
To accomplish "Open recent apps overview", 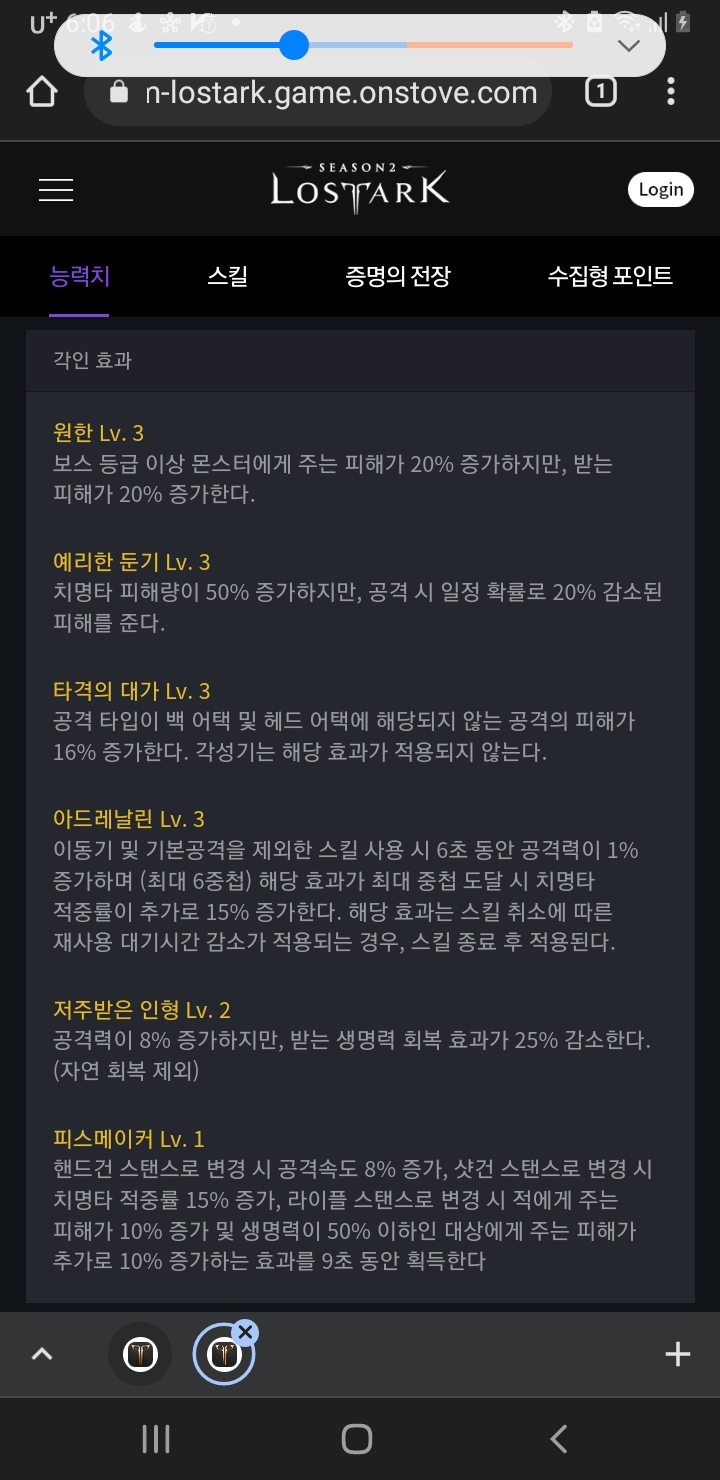I will (156, 1439).
